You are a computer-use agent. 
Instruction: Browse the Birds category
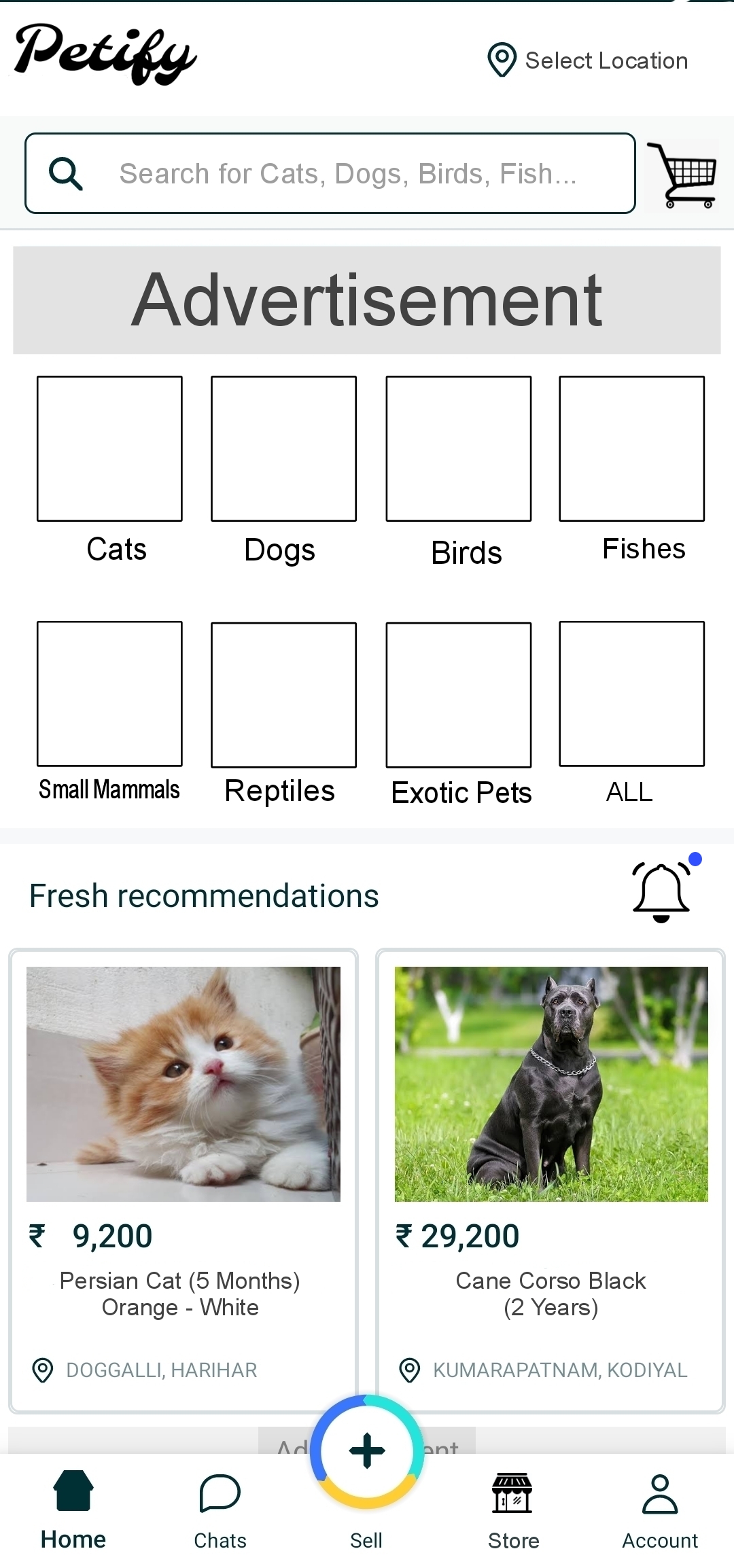click(x=459, y=449)
